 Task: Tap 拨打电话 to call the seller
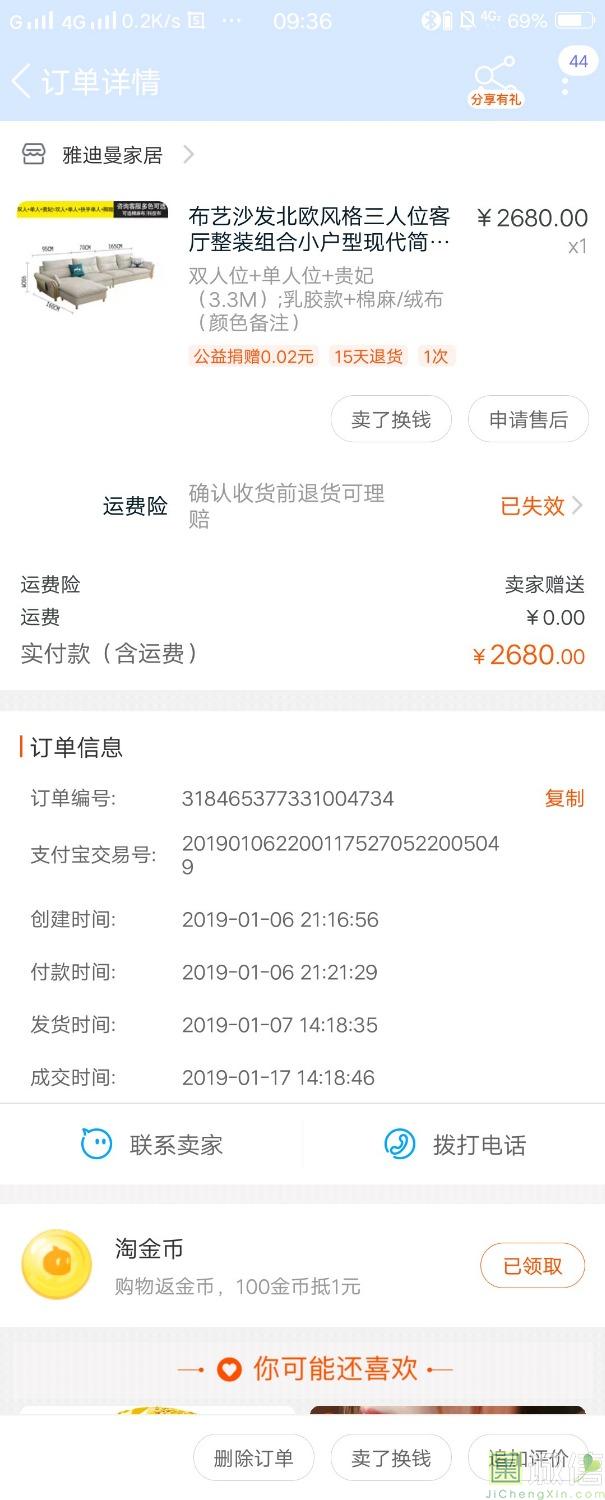(455, 1145)
